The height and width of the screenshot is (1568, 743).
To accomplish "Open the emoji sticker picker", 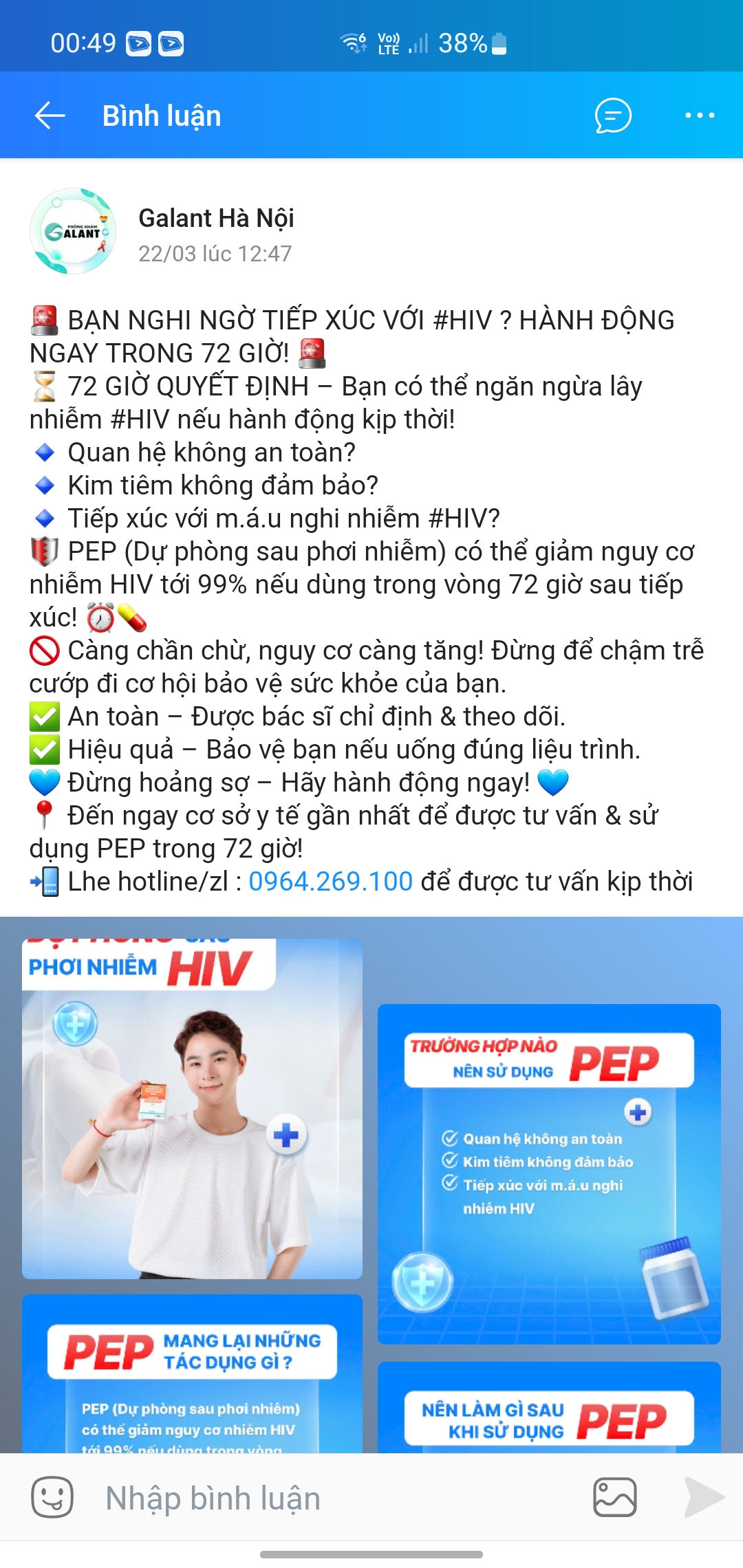I will pos(52,1497).
